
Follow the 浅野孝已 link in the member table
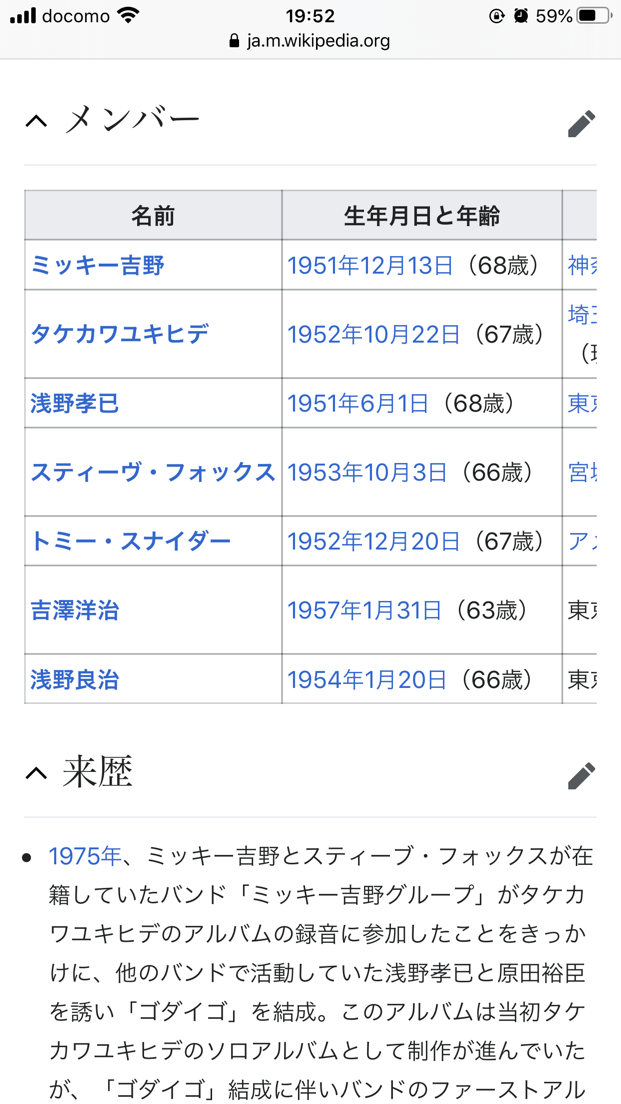pyautogui.click(x=75, y=403)
